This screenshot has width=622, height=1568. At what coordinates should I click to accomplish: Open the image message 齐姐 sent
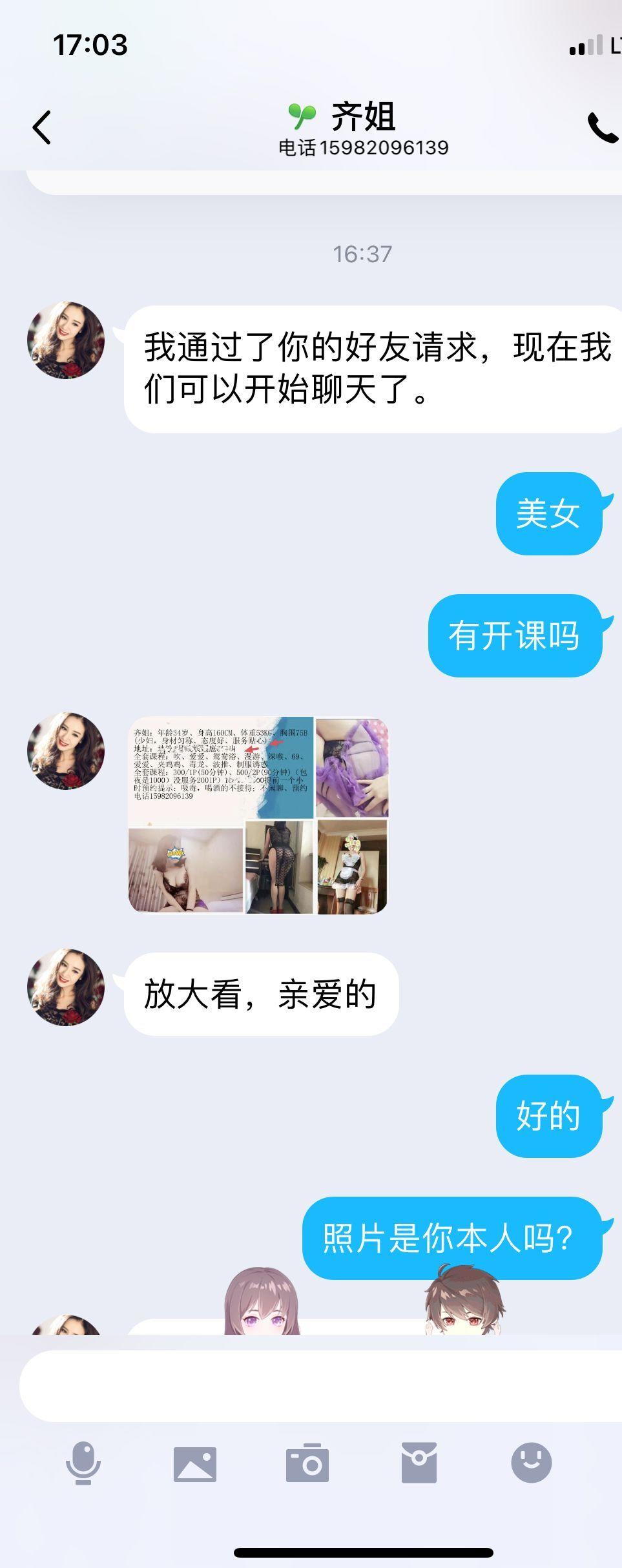258,814
